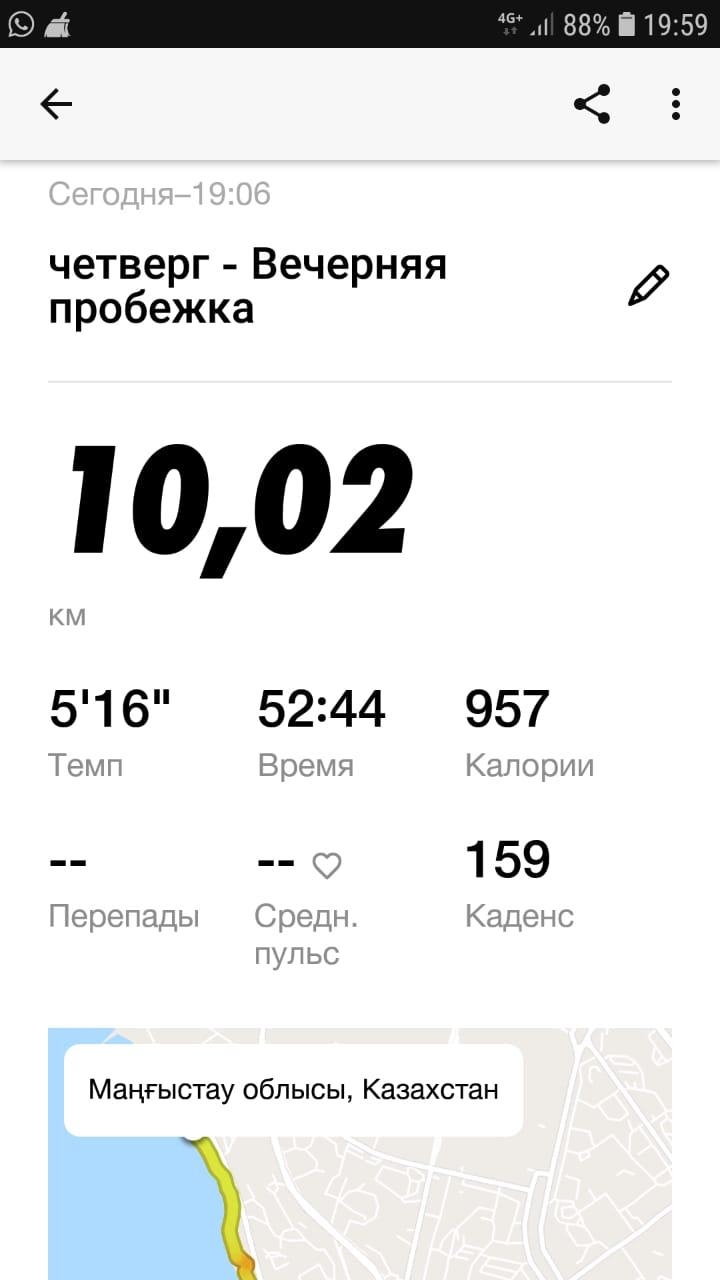The height and width of the screenshot is (1280, 720).
Task: Share this evening run
Action: (592, 104)
